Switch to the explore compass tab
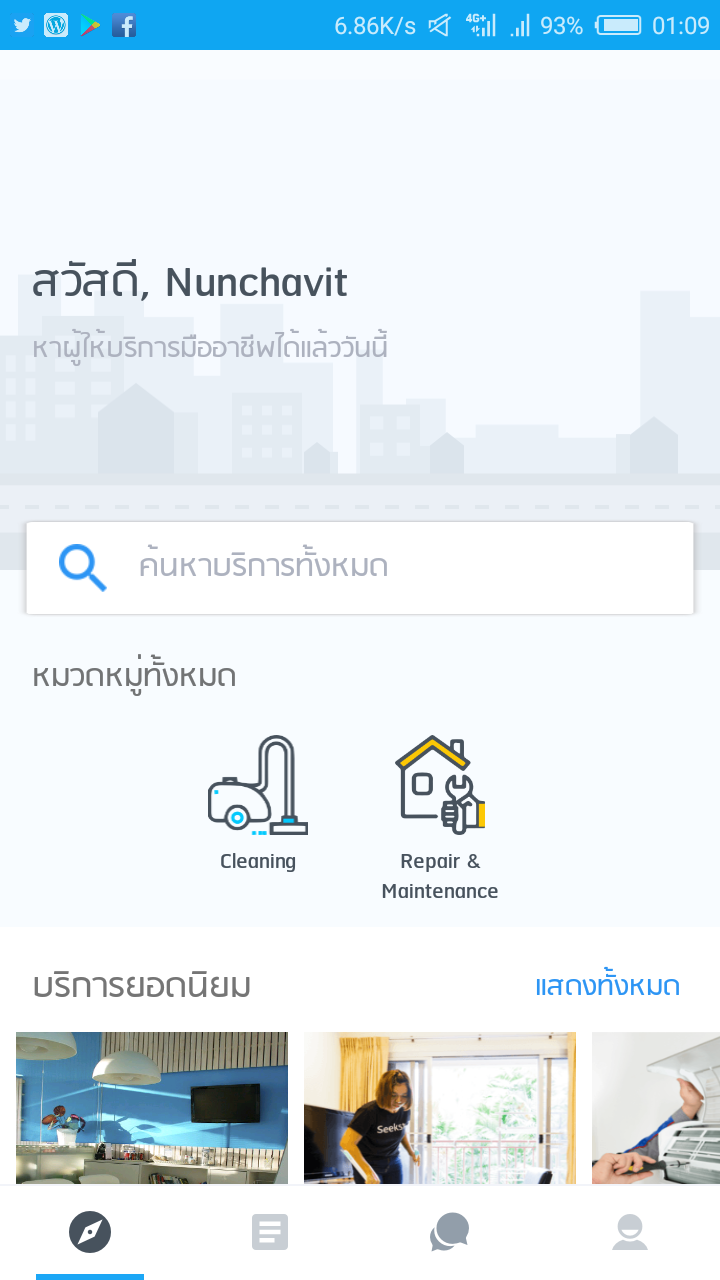Screen dimensions: 720x1280 pyautogui.click(x=90, y=1232)
